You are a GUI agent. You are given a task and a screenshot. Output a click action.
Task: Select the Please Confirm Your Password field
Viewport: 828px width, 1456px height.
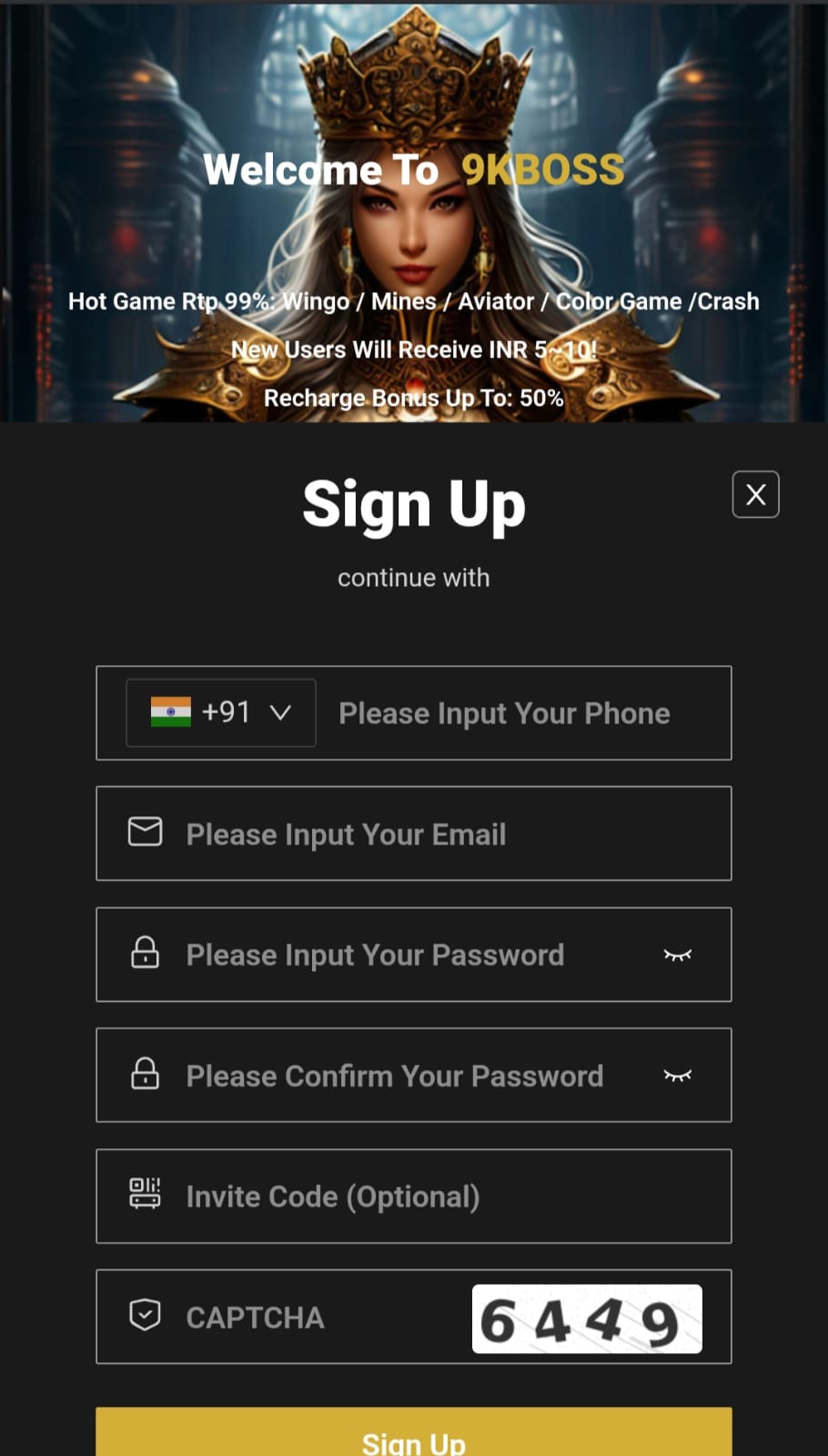400,1076
